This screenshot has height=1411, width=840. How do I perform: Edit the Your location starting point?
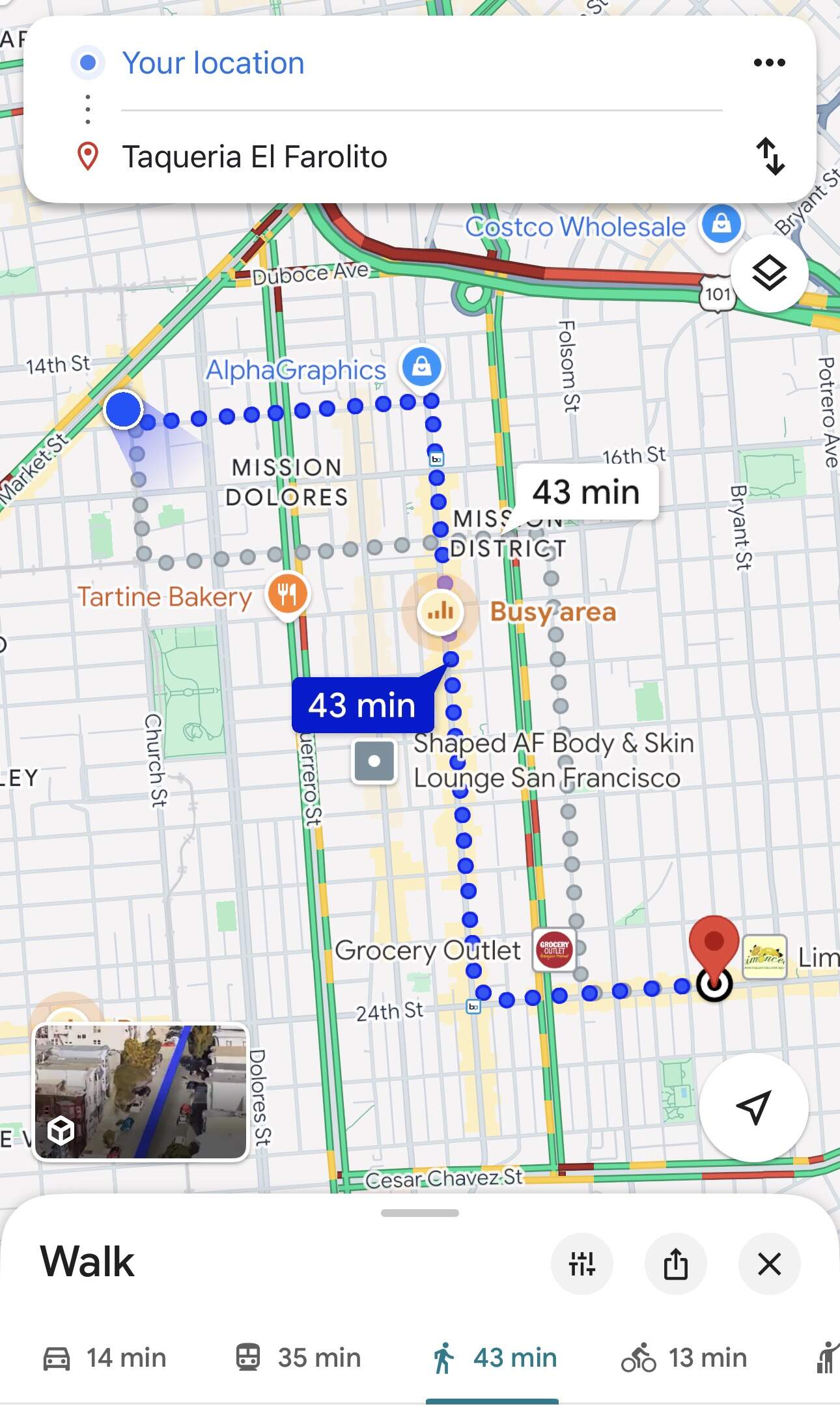(213, 63)
